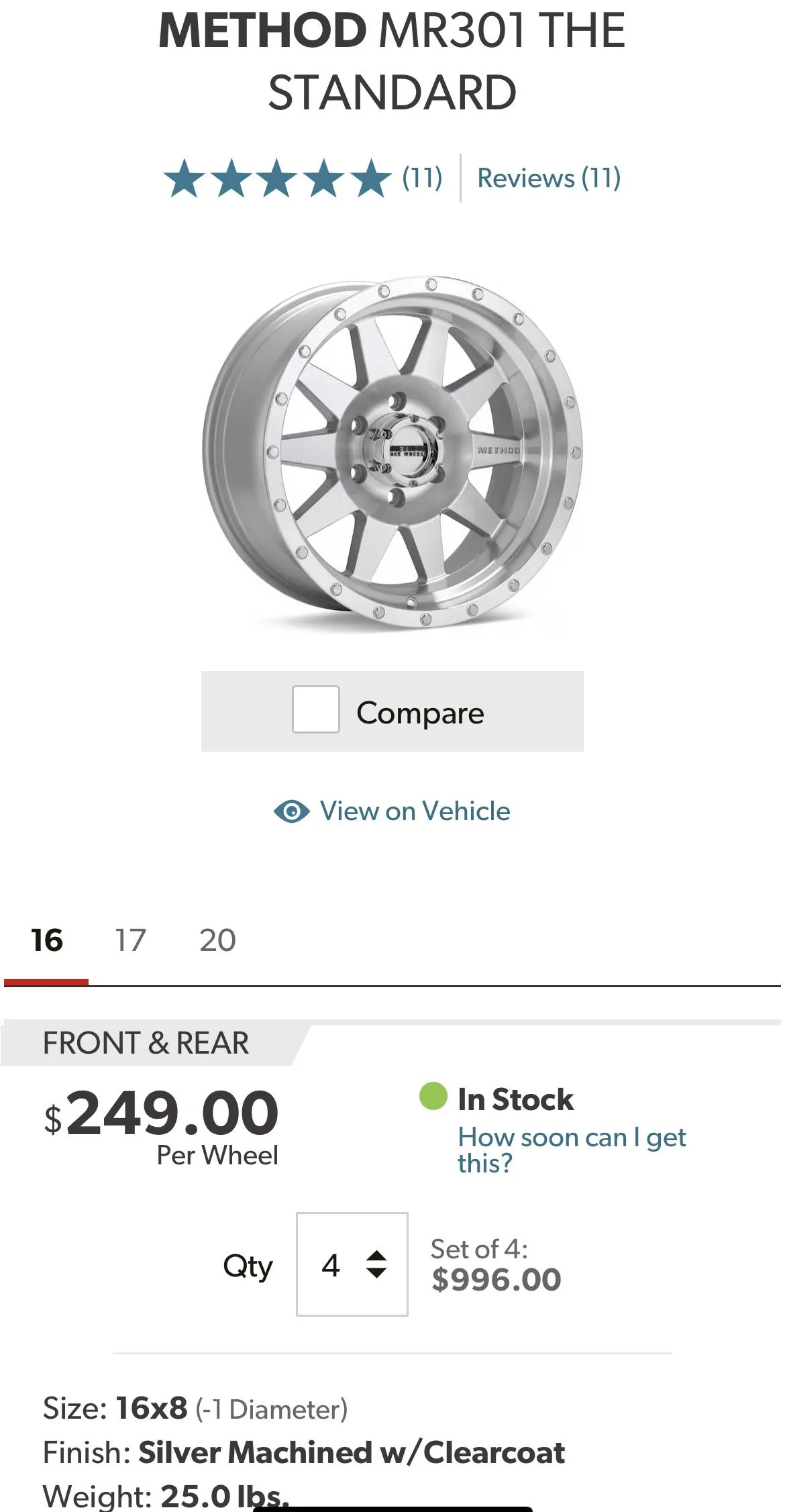Switch to the 17 inch size tab
This screenshot has height=1512, width=785.
coord(130,940)
